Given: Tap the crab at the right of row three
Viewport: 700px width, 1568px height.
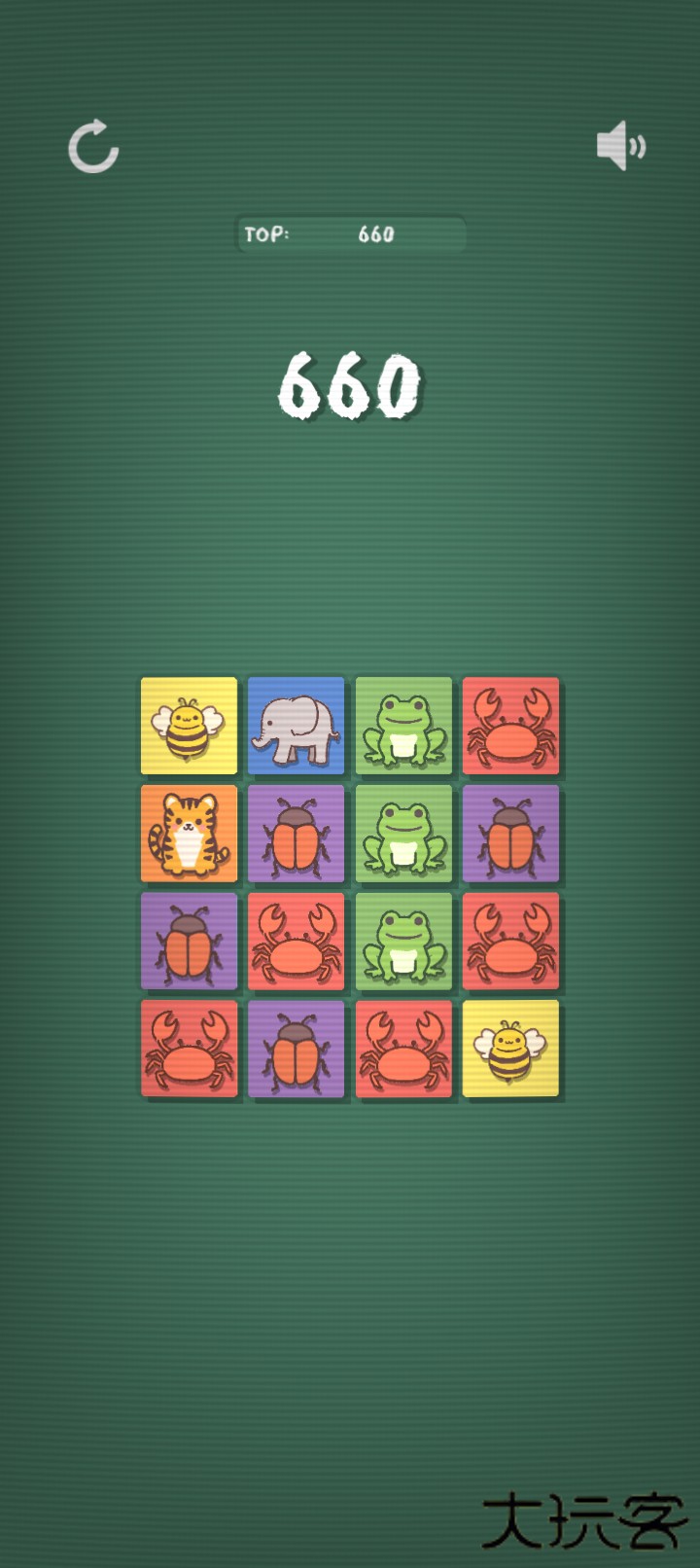Looking at the screenshot, I should (510, 942).
